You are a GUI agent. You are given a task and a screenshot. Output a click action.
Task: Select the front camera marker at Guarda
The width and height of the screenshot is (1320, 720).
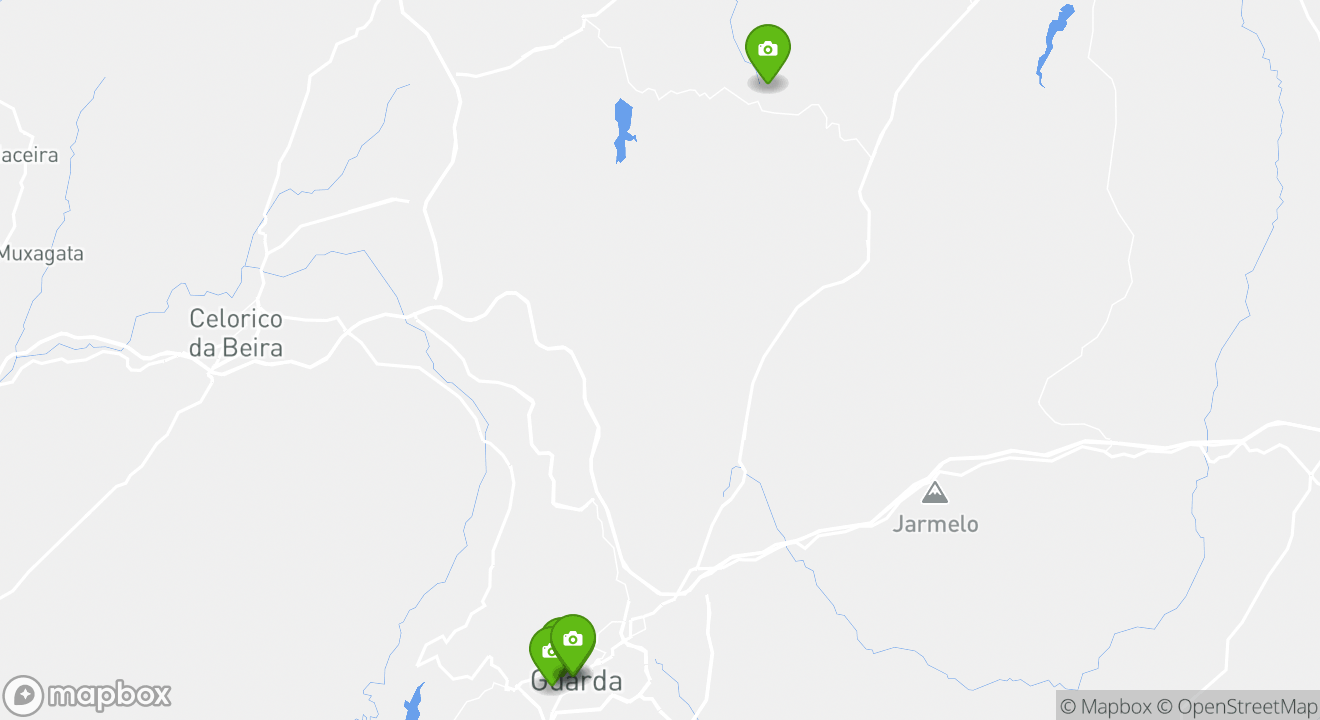(573, 639)
